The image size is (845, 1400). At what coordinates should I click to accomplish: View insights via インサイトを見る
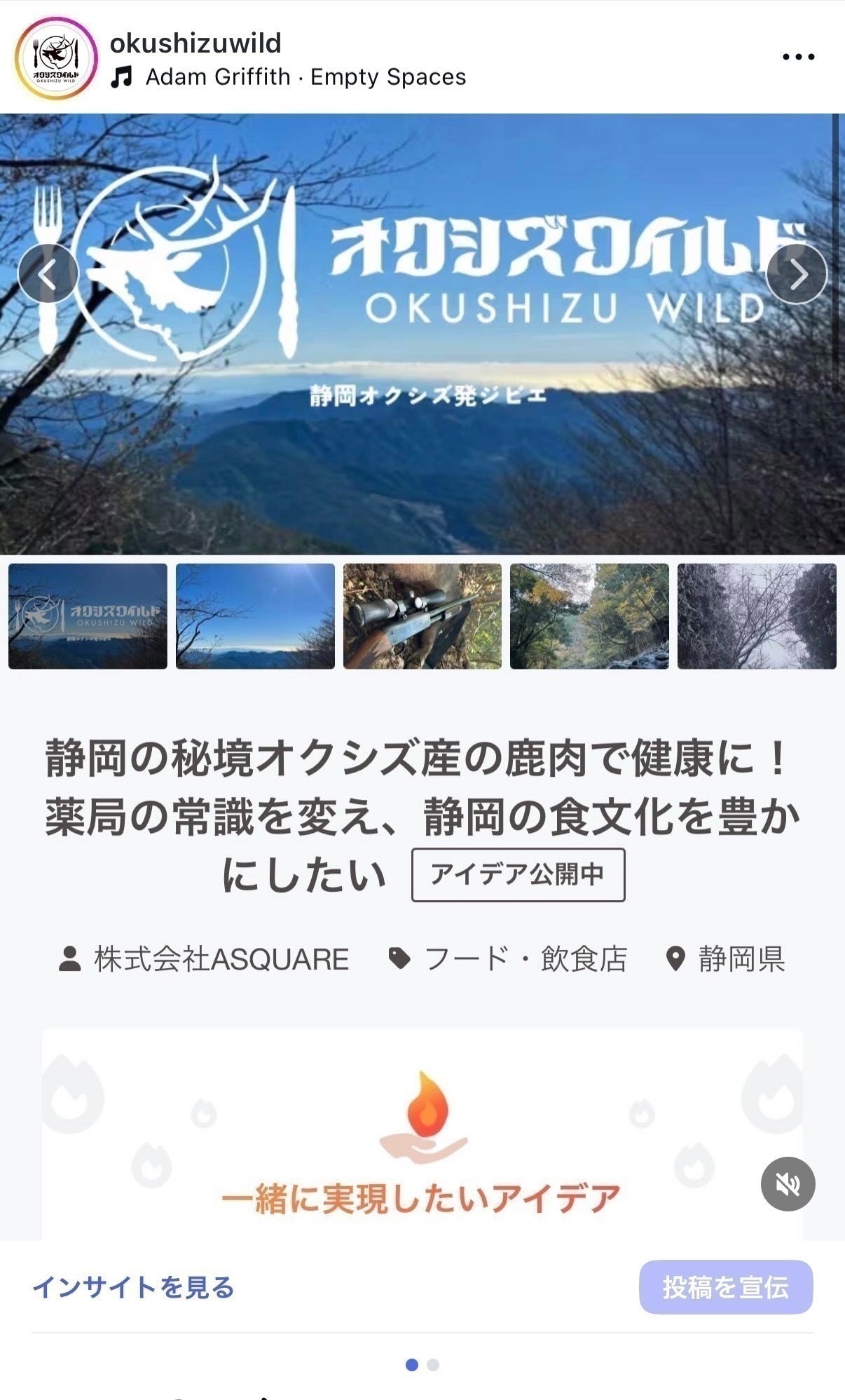(x=133, y=1287)
